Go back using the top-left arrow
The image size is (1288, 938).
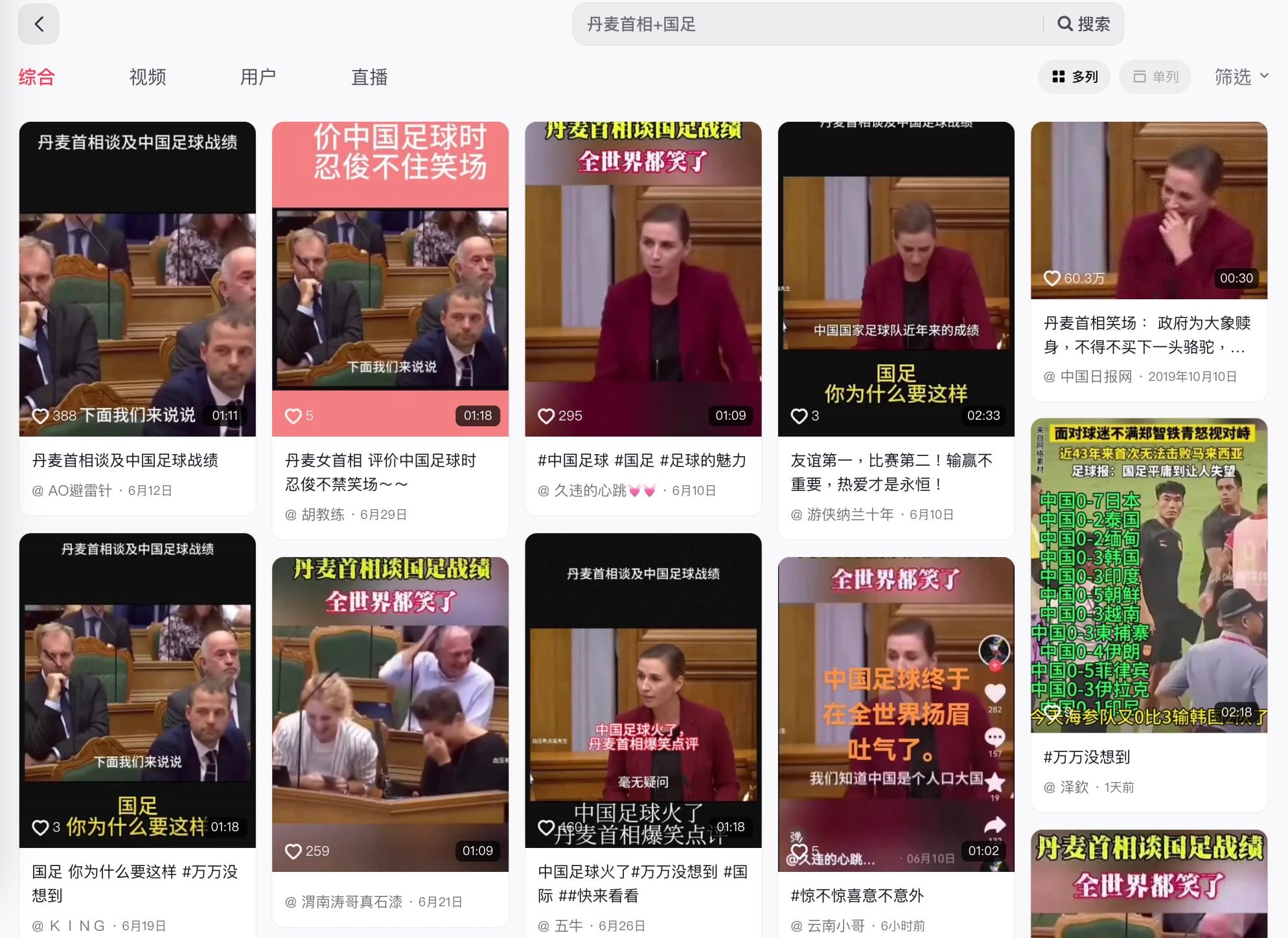(x=39, y=25)
